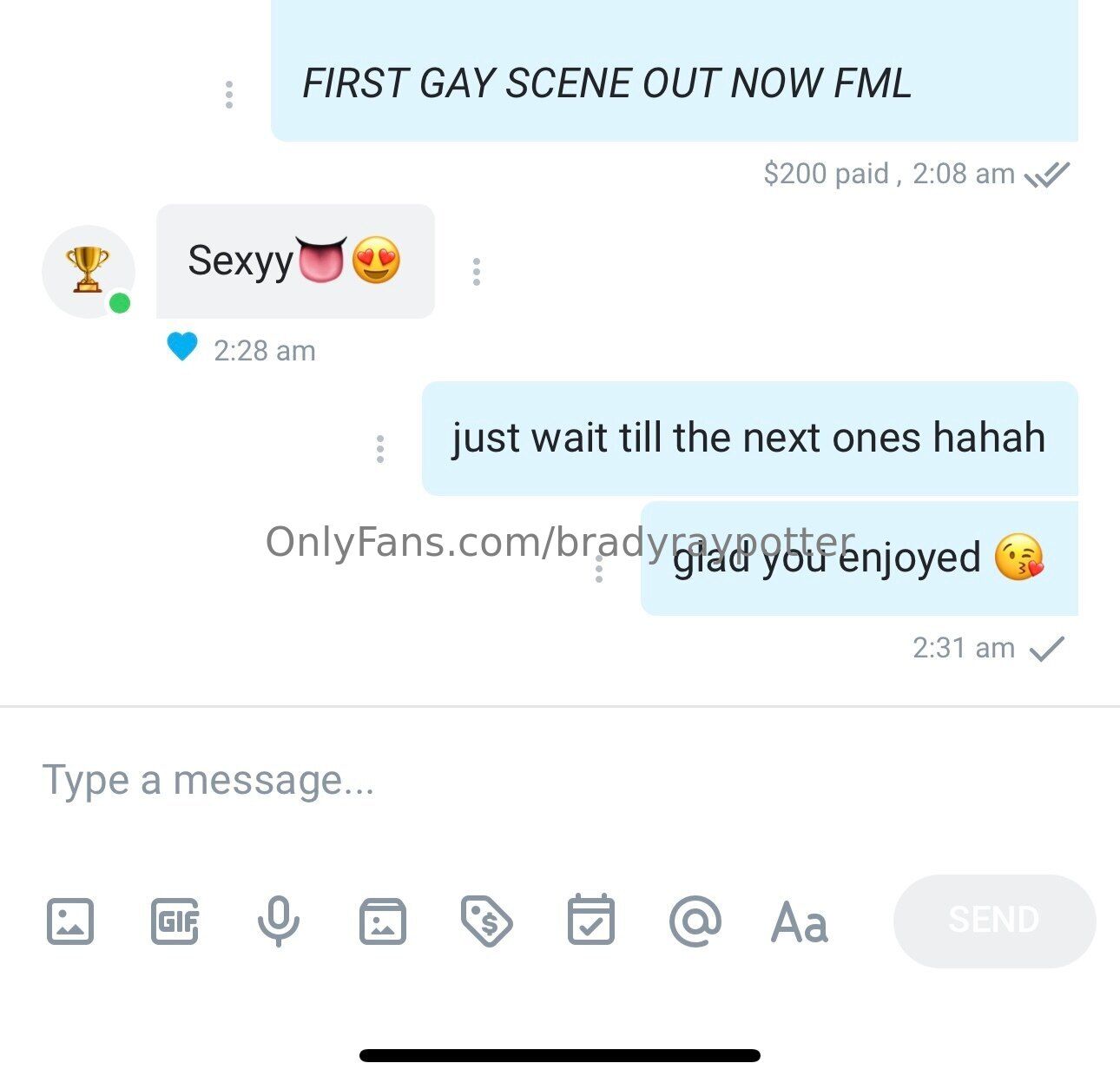
Task: Record a voice message with microphone
Action: (279, 921)
